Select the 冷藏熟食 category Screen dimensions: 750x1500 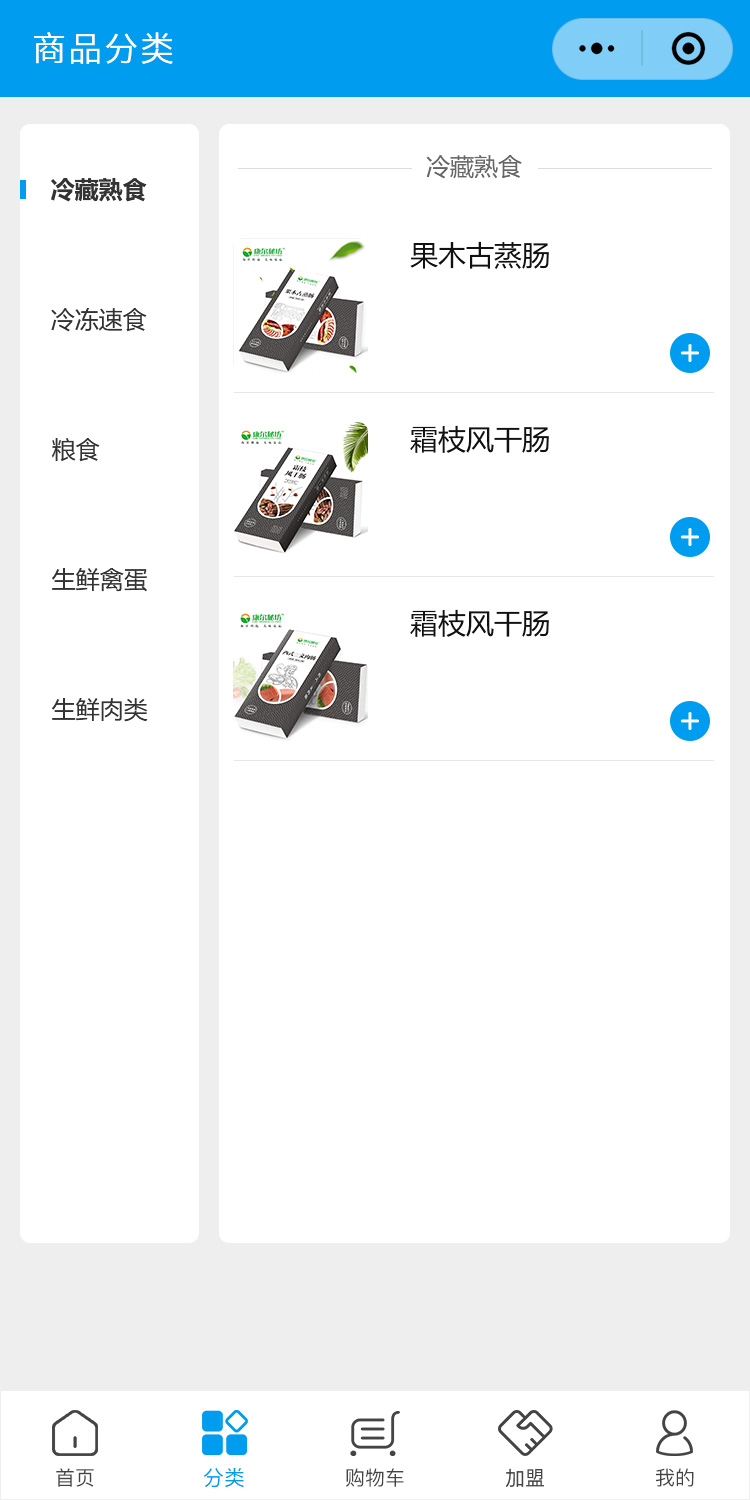click(99, 190)
